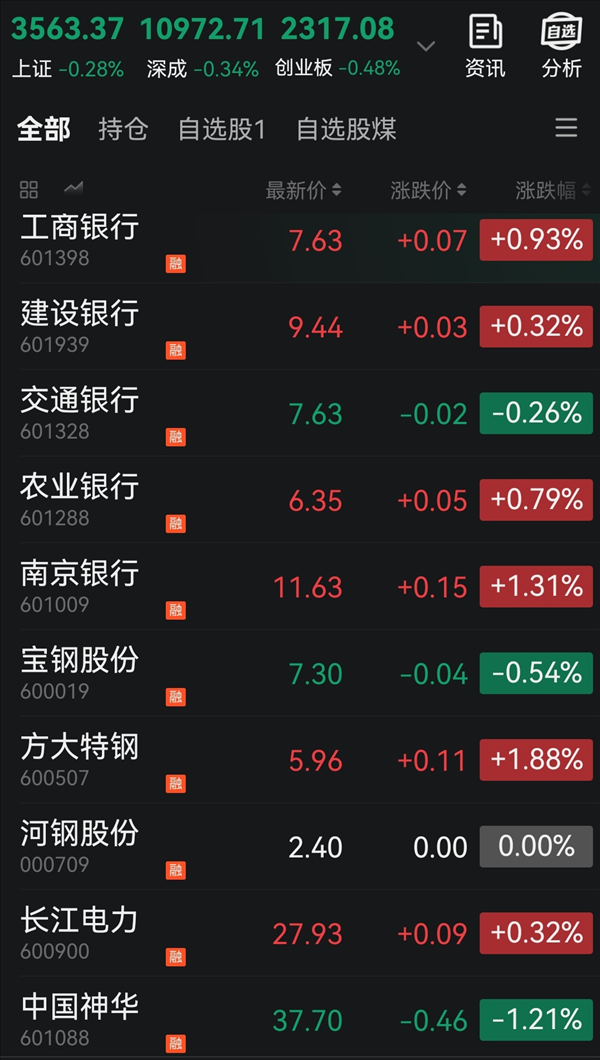Open the 资讯 news icon
The image size is (600, 1060).
click(x=485, y=47)
